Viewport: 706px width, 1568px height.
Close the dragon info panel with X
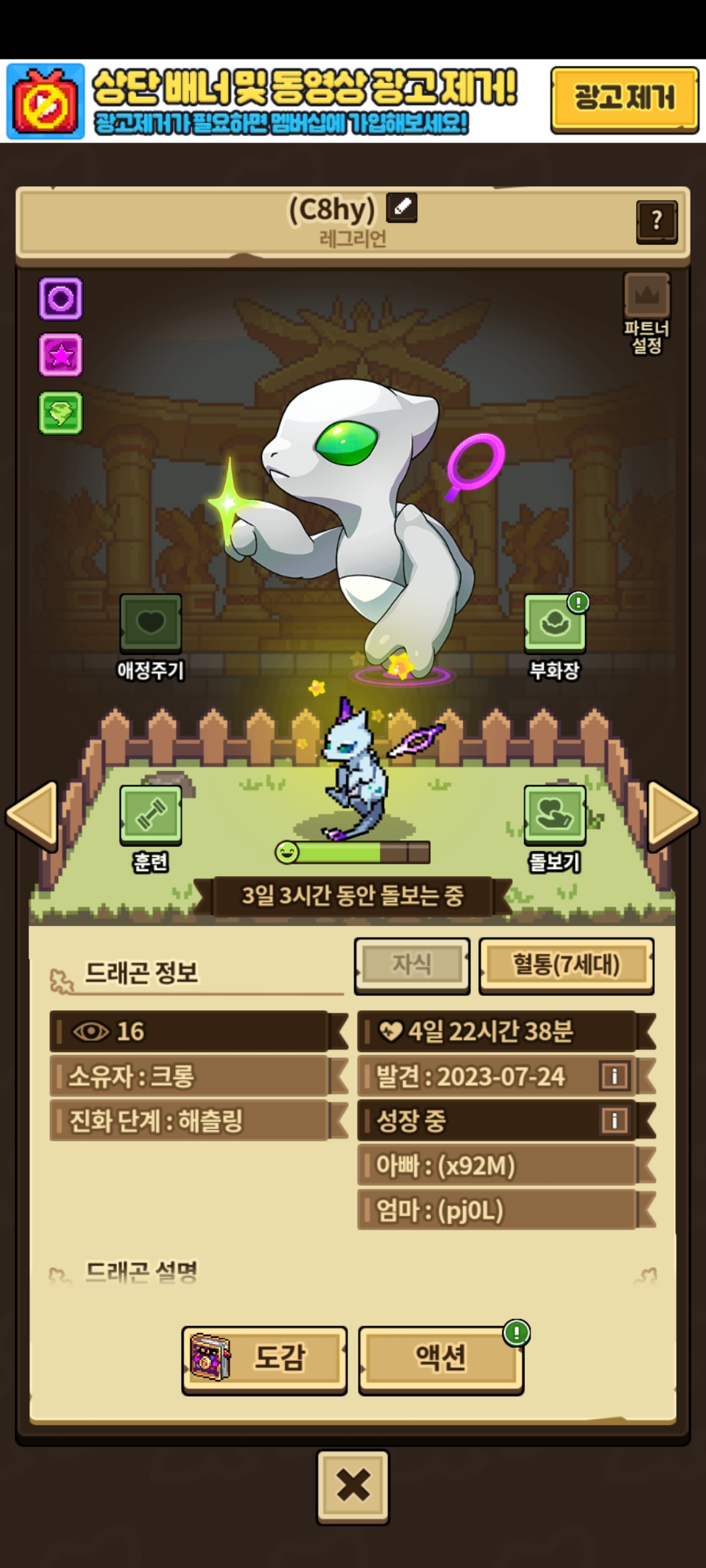[353, 1485]
